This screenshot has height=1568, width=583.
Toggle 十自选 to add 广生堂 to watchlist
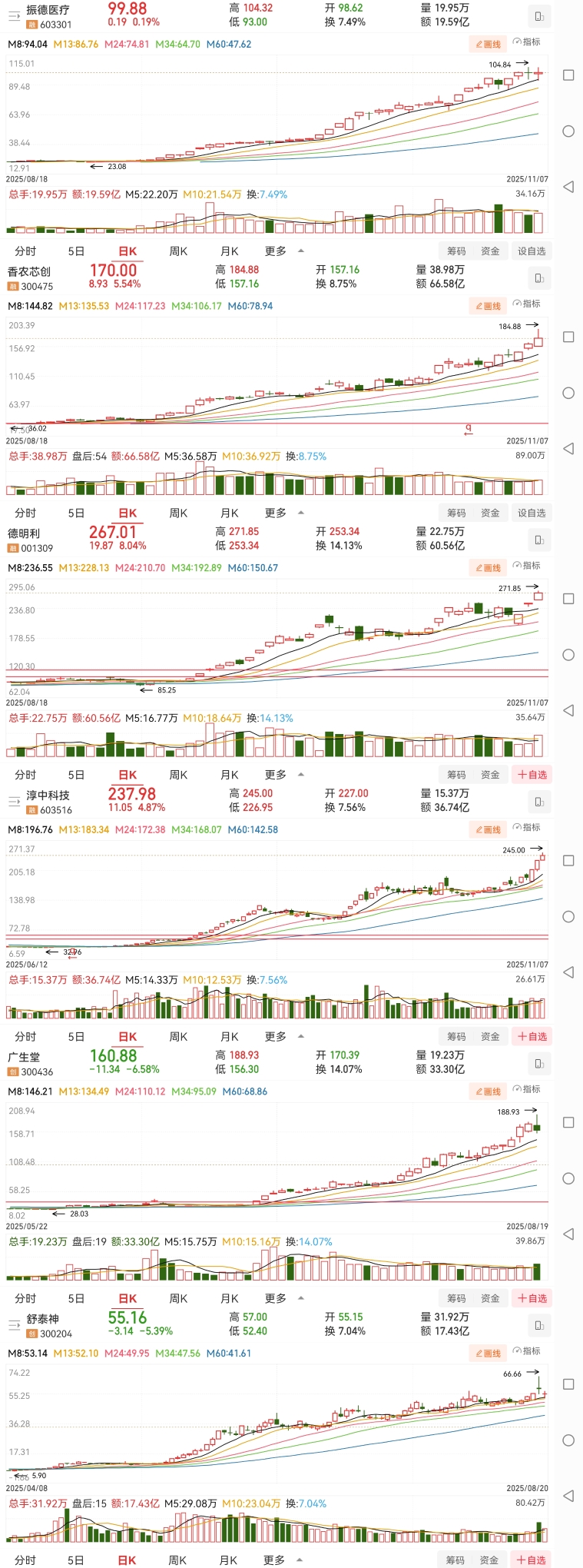click(x=532, y=1298)
